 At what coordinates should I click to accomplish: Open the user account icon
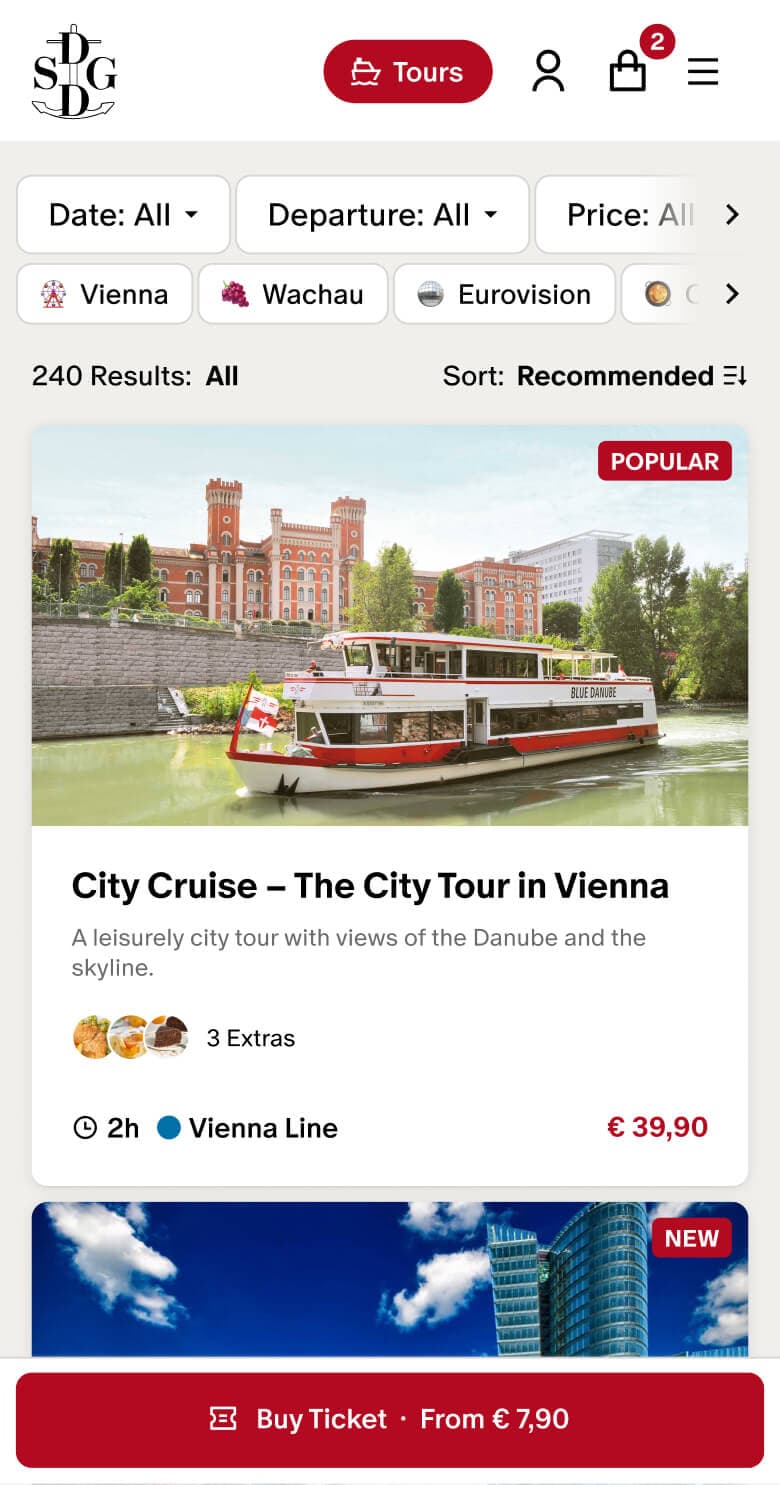coord(548,72)
